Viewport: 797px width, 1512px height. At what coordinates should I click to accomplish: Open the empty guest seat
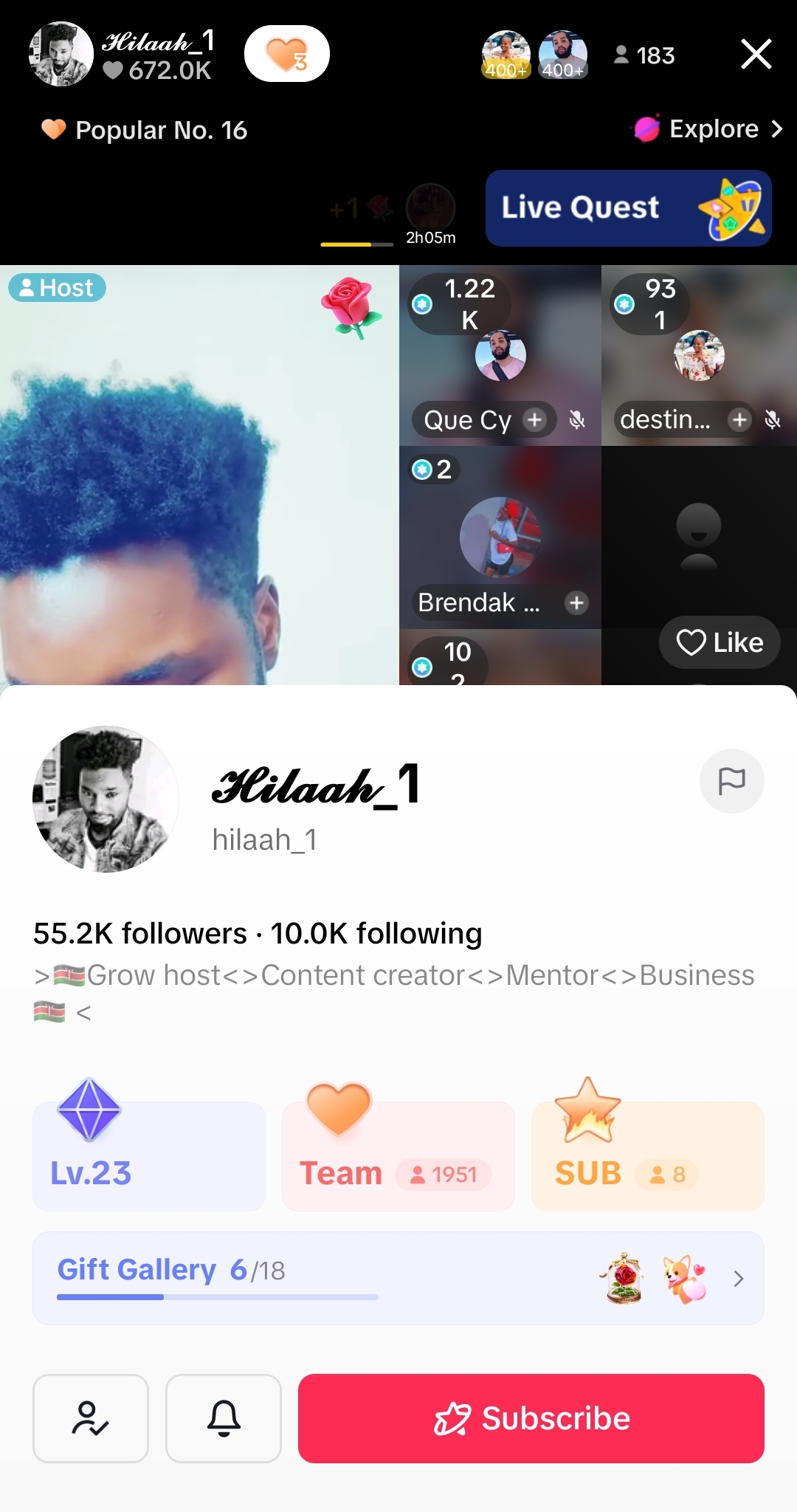point(698,537)
